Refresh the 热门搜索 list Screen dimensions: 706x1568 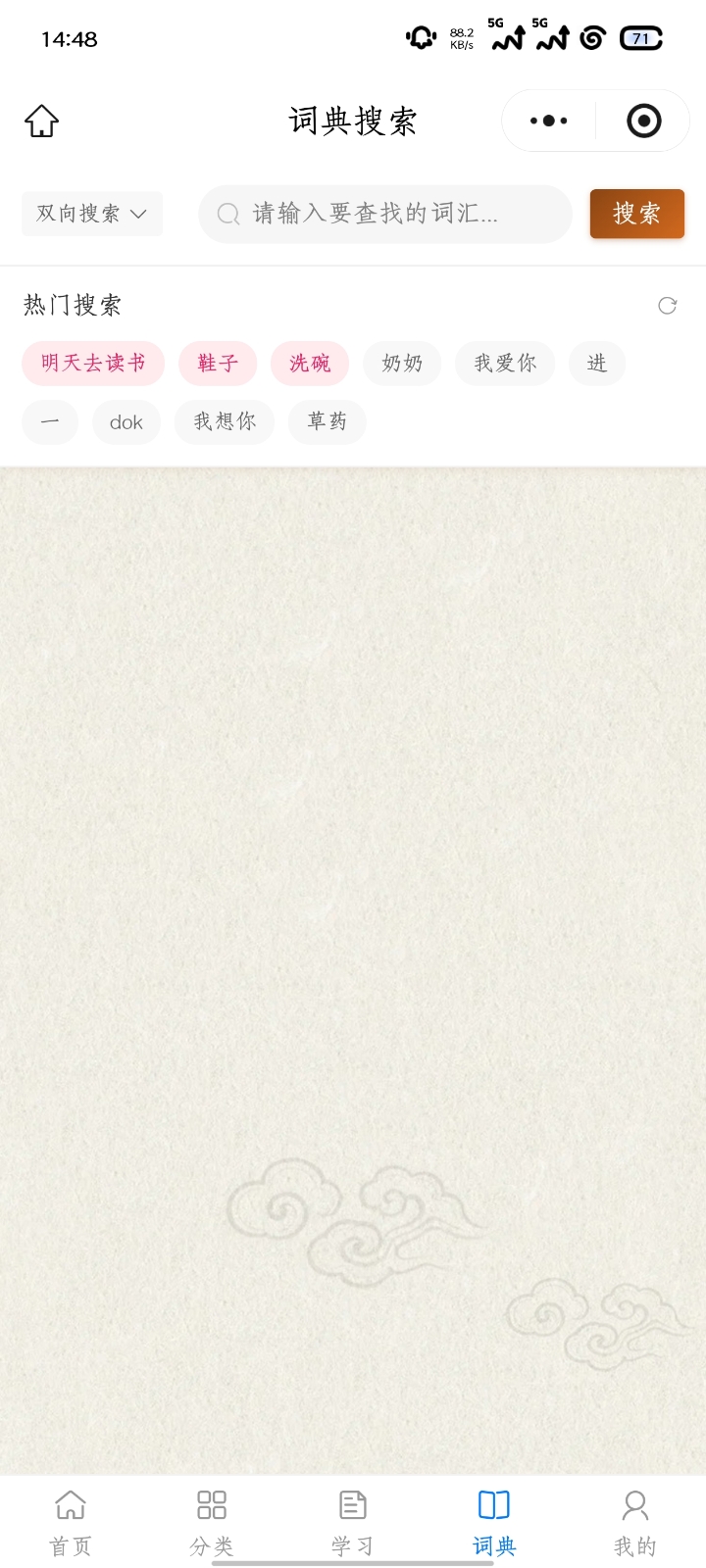(668, 306)
